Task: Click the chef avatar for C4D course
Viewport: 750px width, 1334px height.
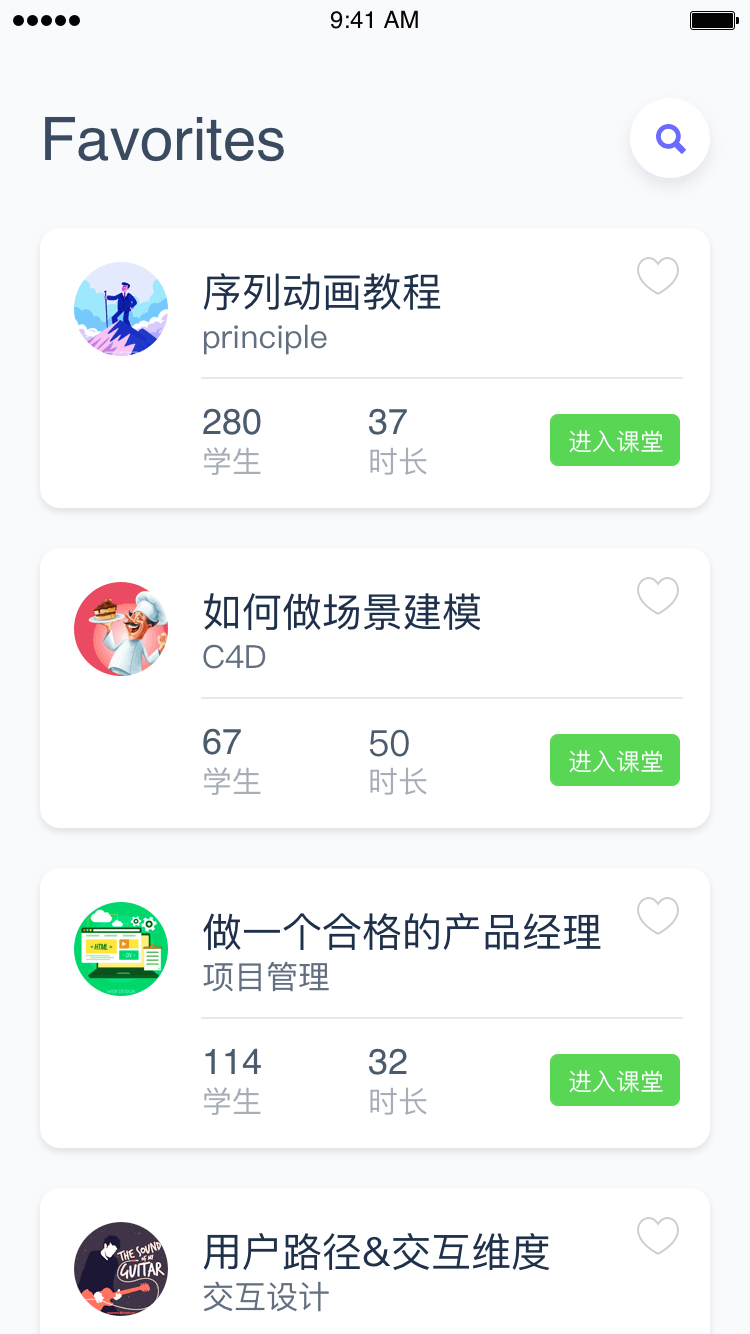Action: pyautogui.click(x=121, y=629)
